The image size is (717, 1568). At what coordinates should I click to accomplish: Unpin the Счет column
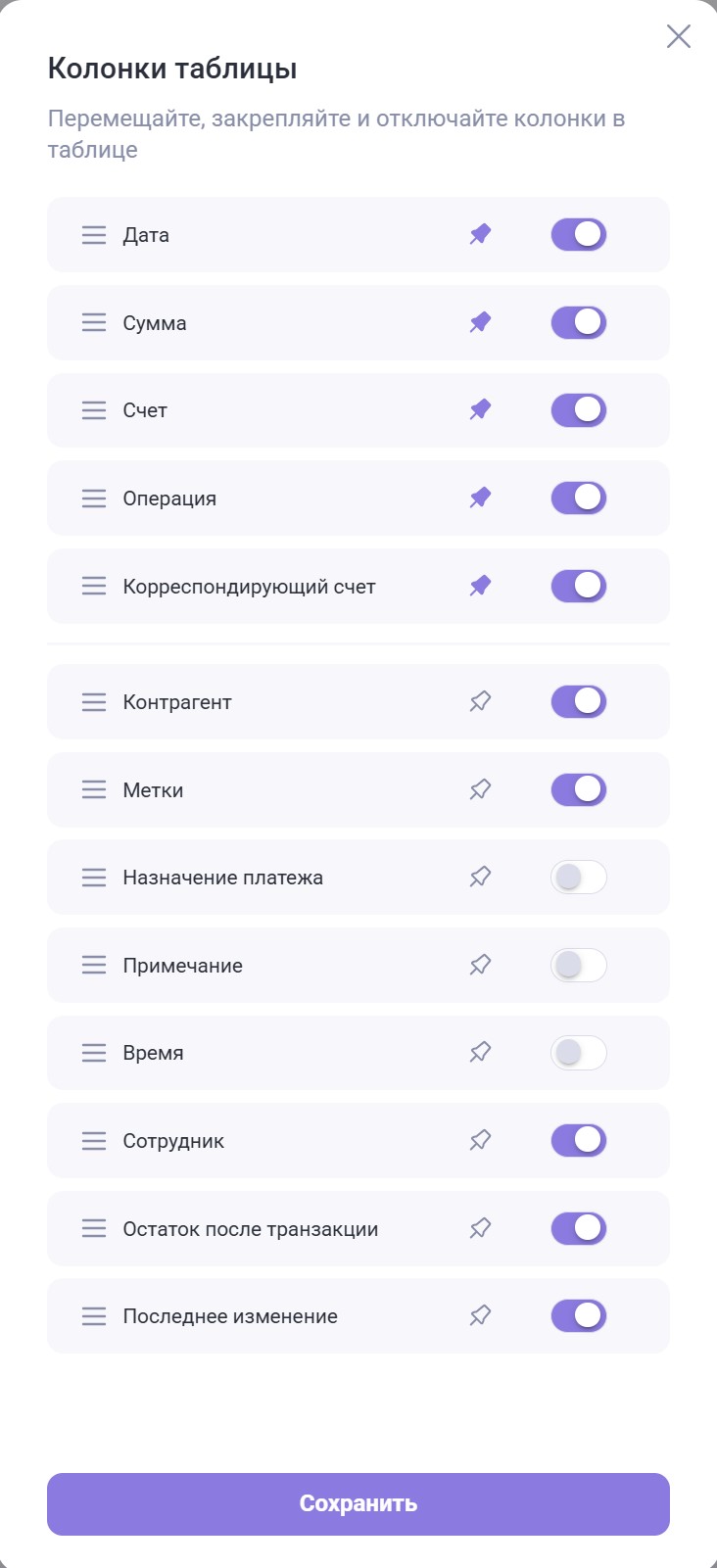coord(480,410)
